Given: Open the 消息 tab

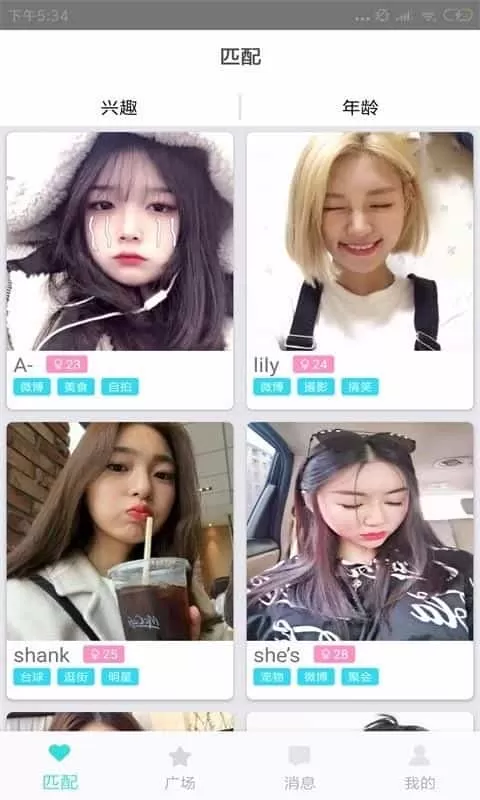Looking at the screenshot, I should click(299, 767).
